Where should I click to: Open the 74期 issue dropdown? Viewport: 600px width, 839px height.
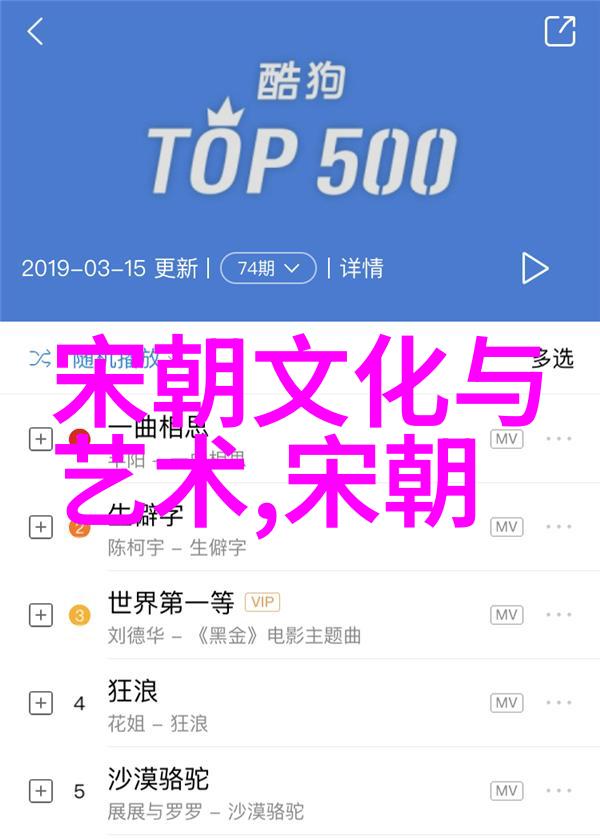point(268,268)
